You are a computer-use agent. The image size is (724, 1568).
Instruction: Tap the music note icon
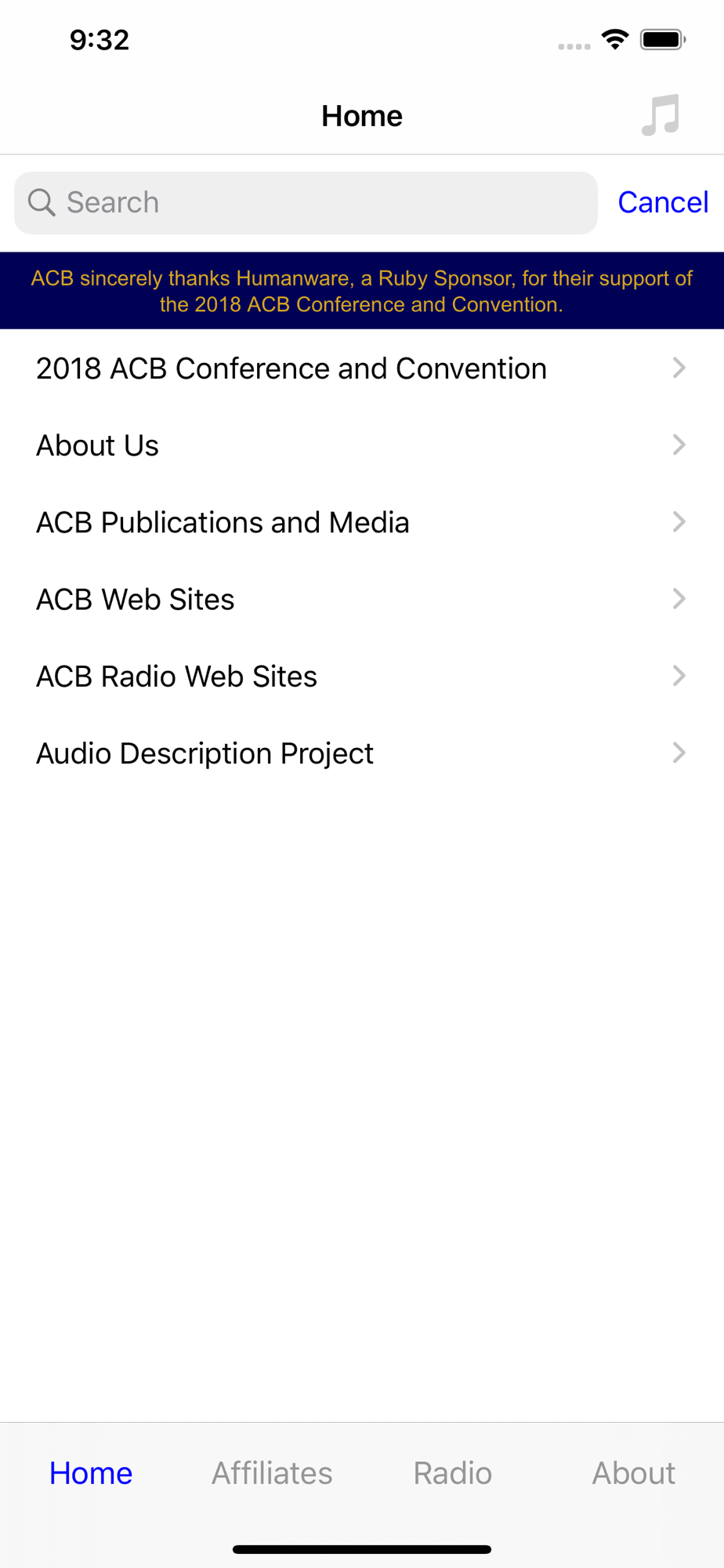(661, 116)
